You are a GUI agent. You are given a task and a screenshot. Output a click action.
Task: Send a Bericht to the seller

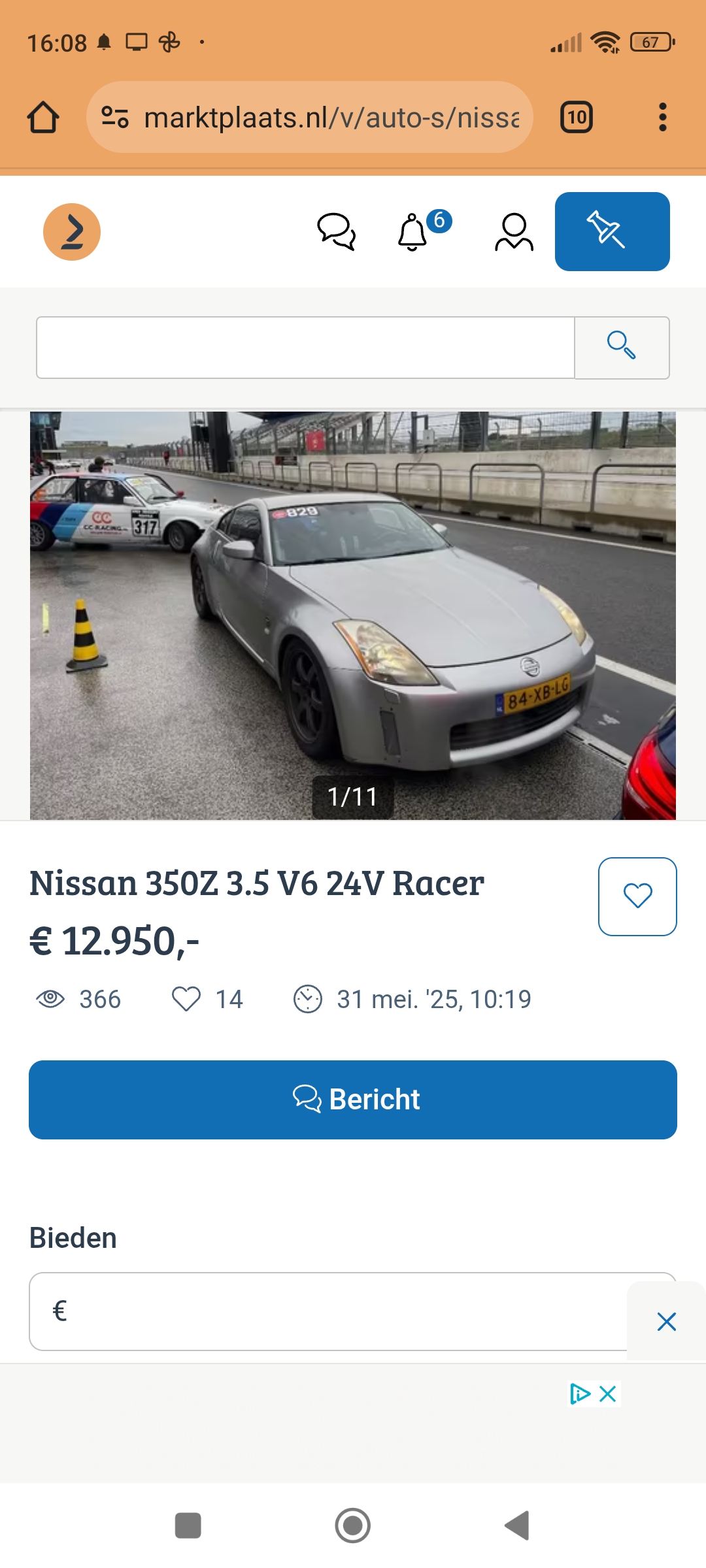[353, 1100]
